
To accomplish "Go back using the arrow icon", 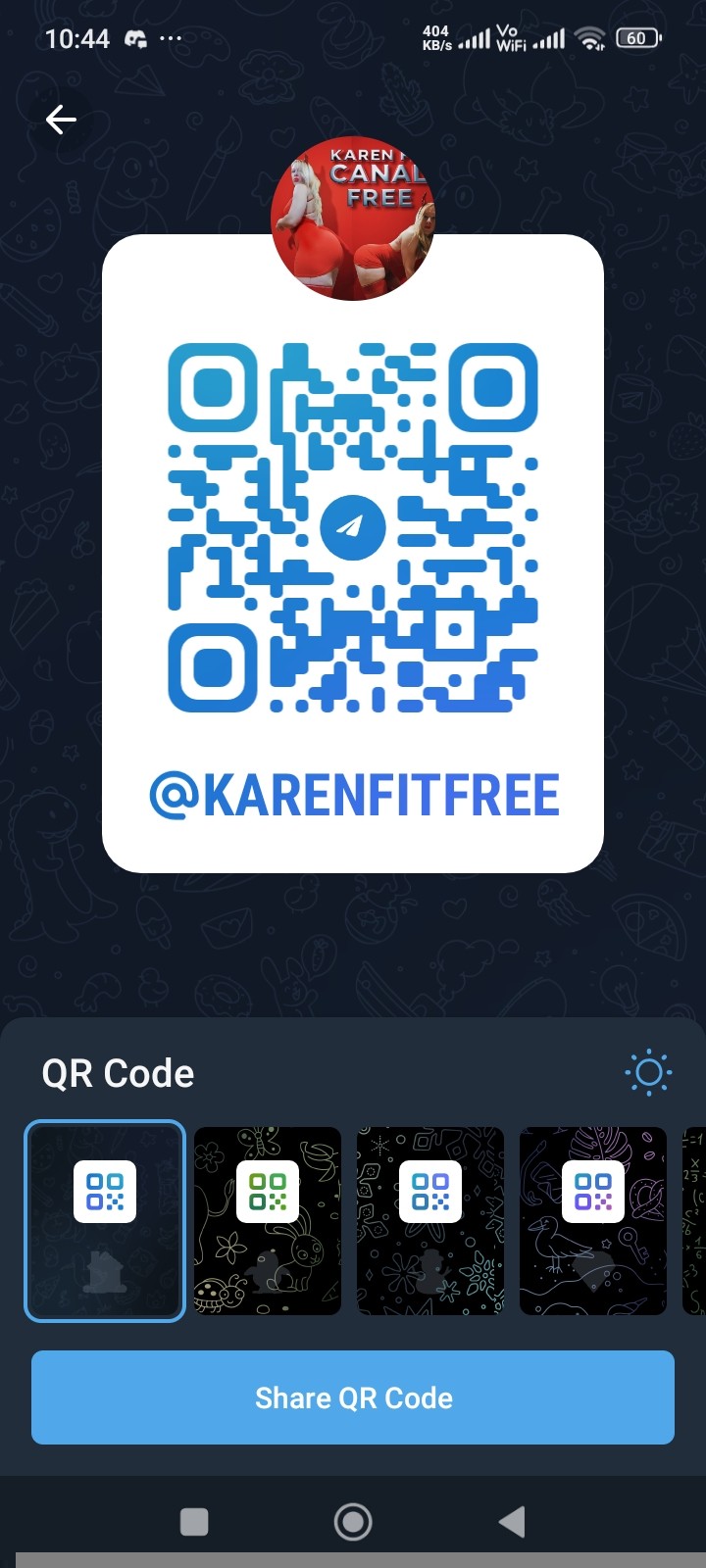I will click(61, 121).
